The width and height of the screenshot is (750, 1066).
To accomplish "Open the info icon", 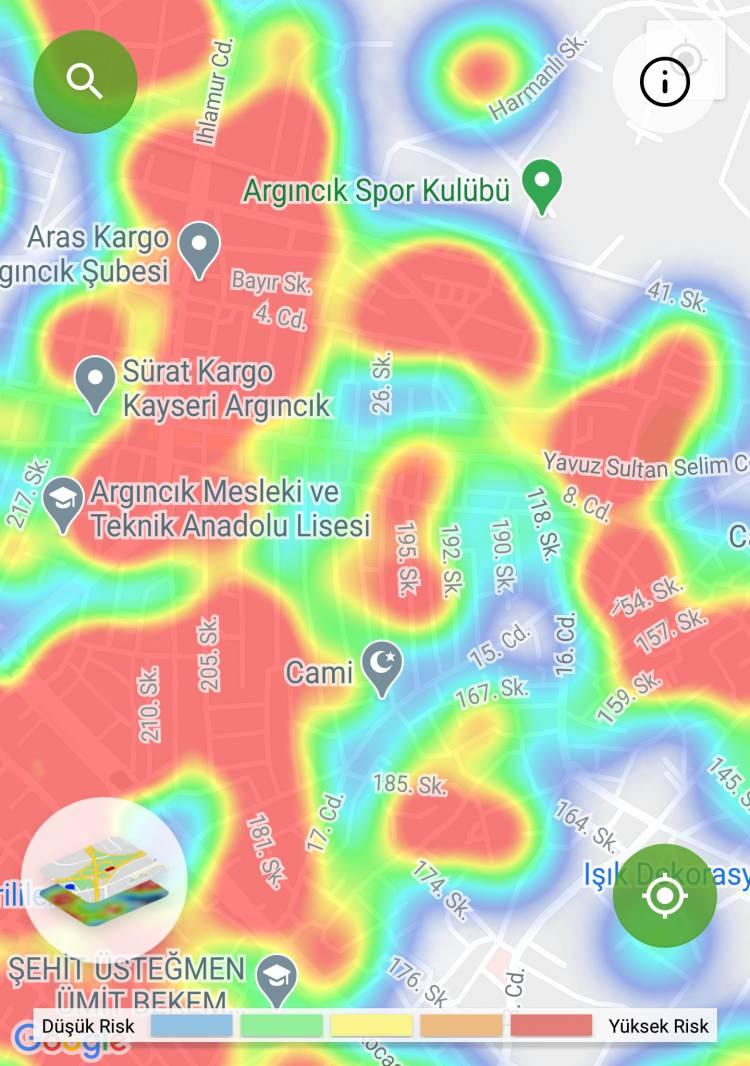I will 665,82.
